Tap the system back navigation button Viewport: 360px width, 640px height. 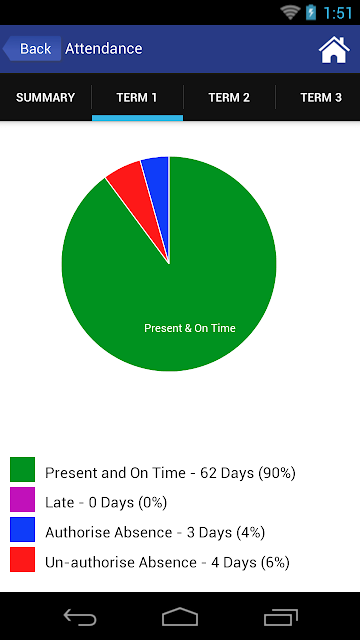(x=80, y=616)
